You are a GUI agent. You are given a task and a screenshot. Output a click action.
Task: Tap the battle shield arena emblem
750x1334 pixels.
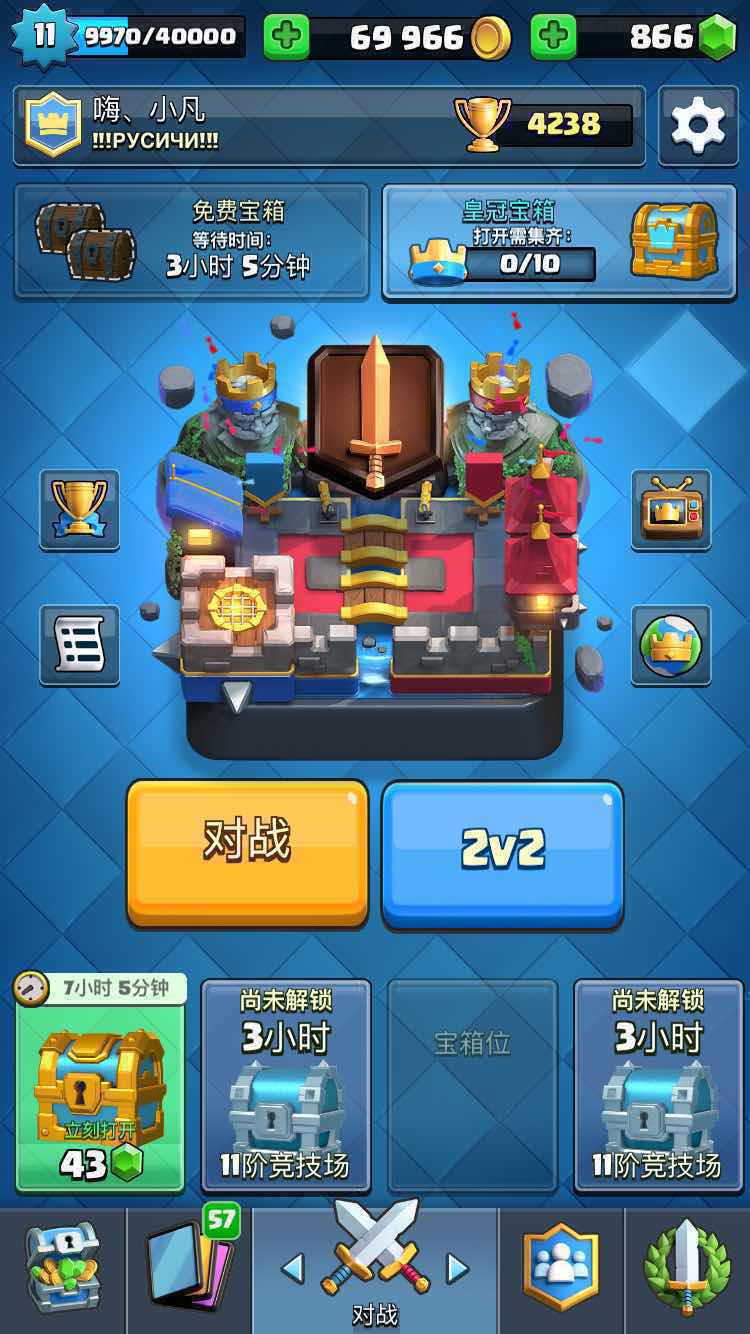tap(375, 415)
